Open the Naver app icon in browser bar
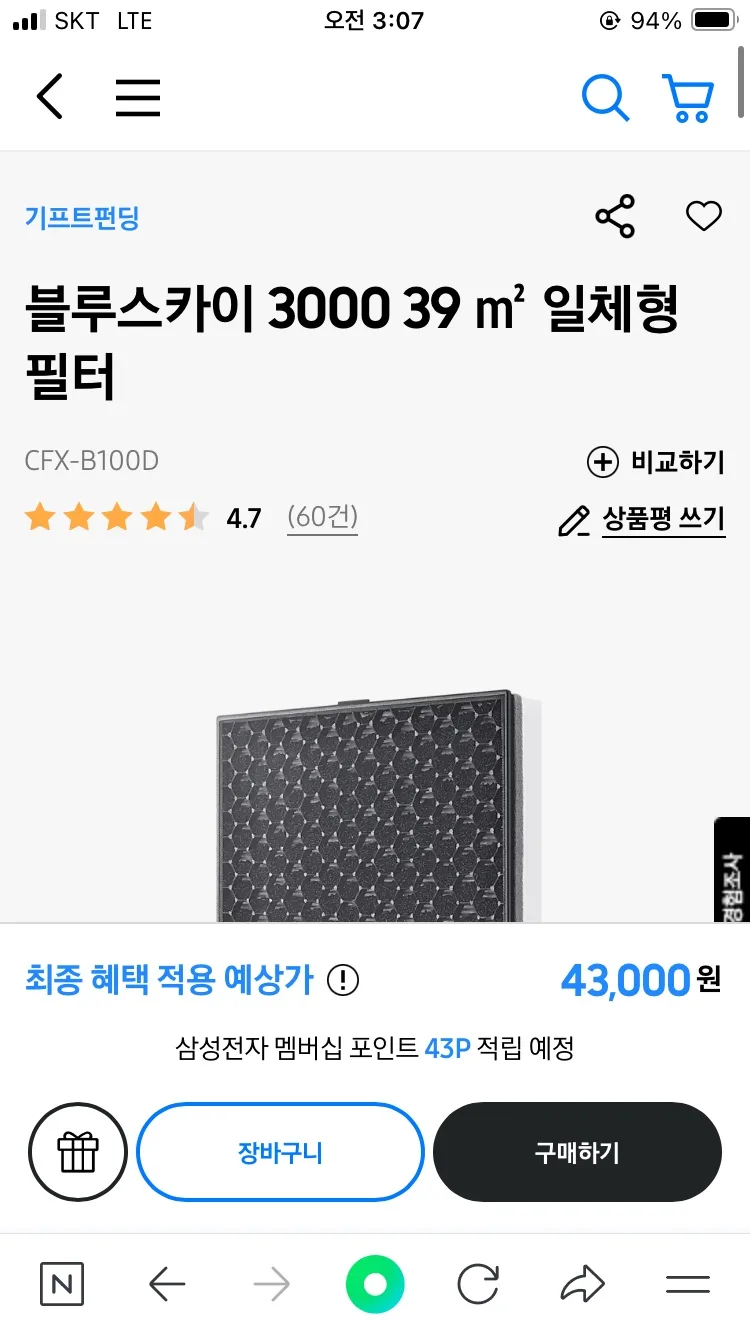The width and height of the screenshot is (750, 1334). click(62, 1284)
